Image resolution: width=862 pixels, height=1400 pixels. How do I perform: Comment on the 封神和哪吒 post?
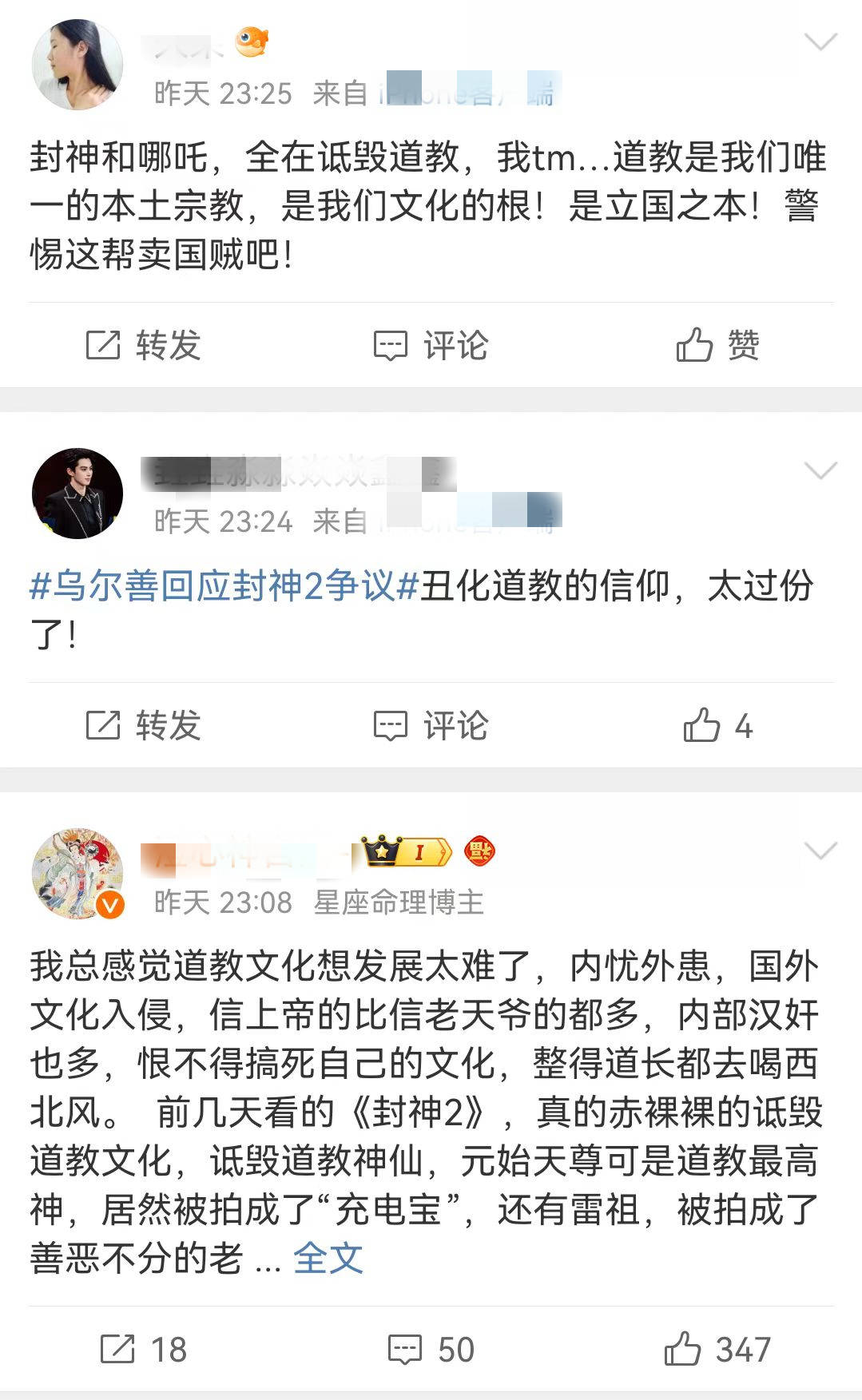(x=431, y=345)
